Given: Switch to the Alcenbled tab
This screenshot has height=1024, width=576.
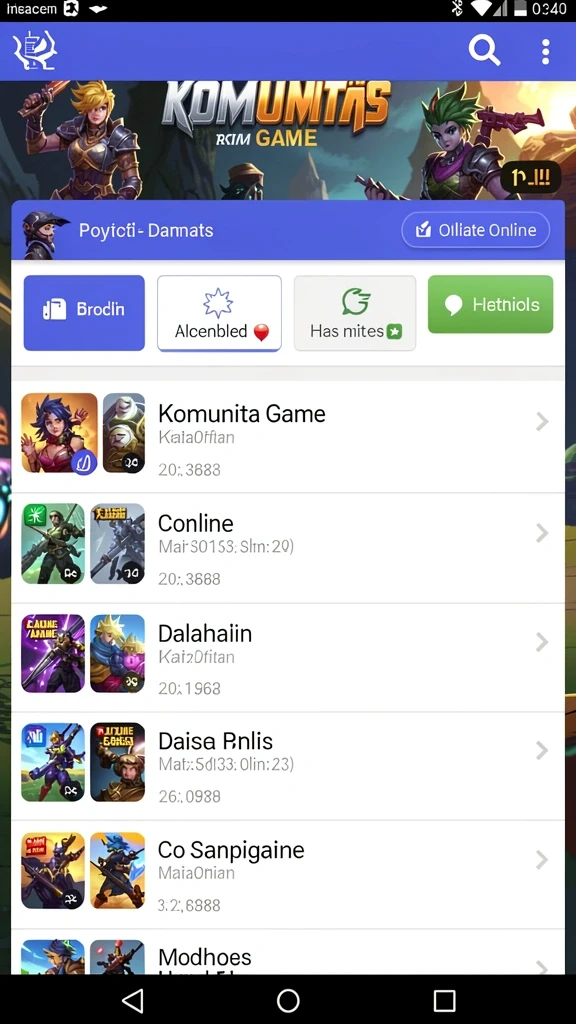Looking at the screenshot, I should (x=219, y=313).
